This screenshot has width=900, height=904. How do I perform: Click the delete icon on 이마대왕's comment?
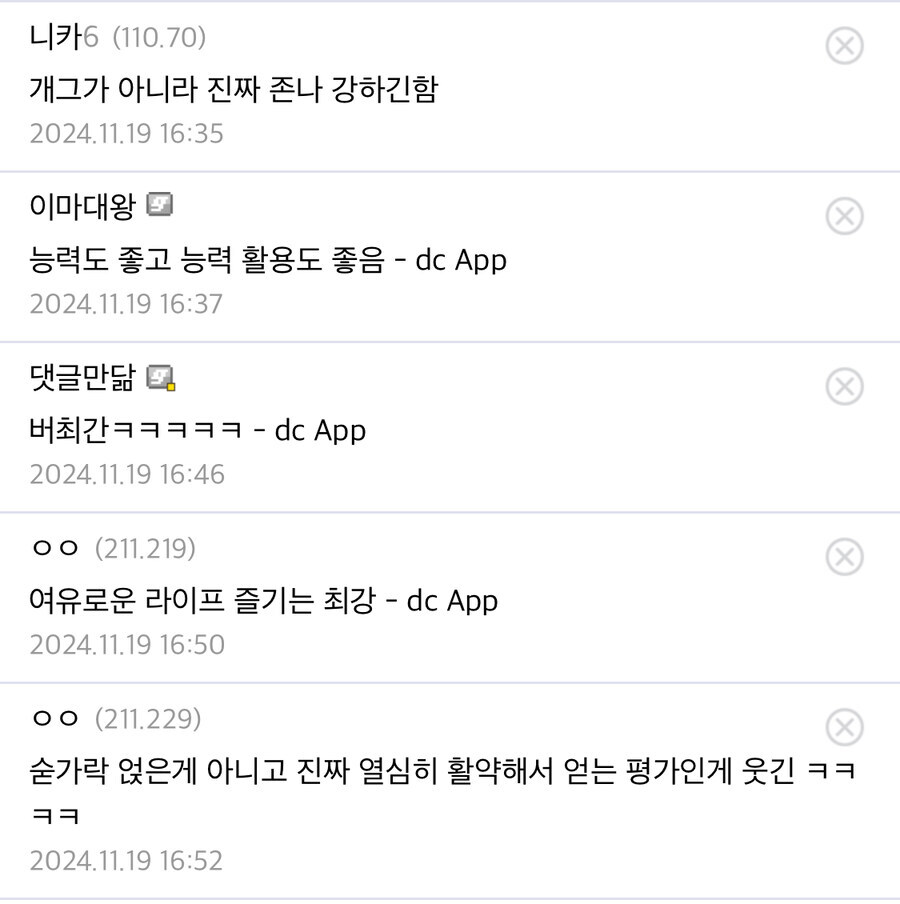click(846, 215)
